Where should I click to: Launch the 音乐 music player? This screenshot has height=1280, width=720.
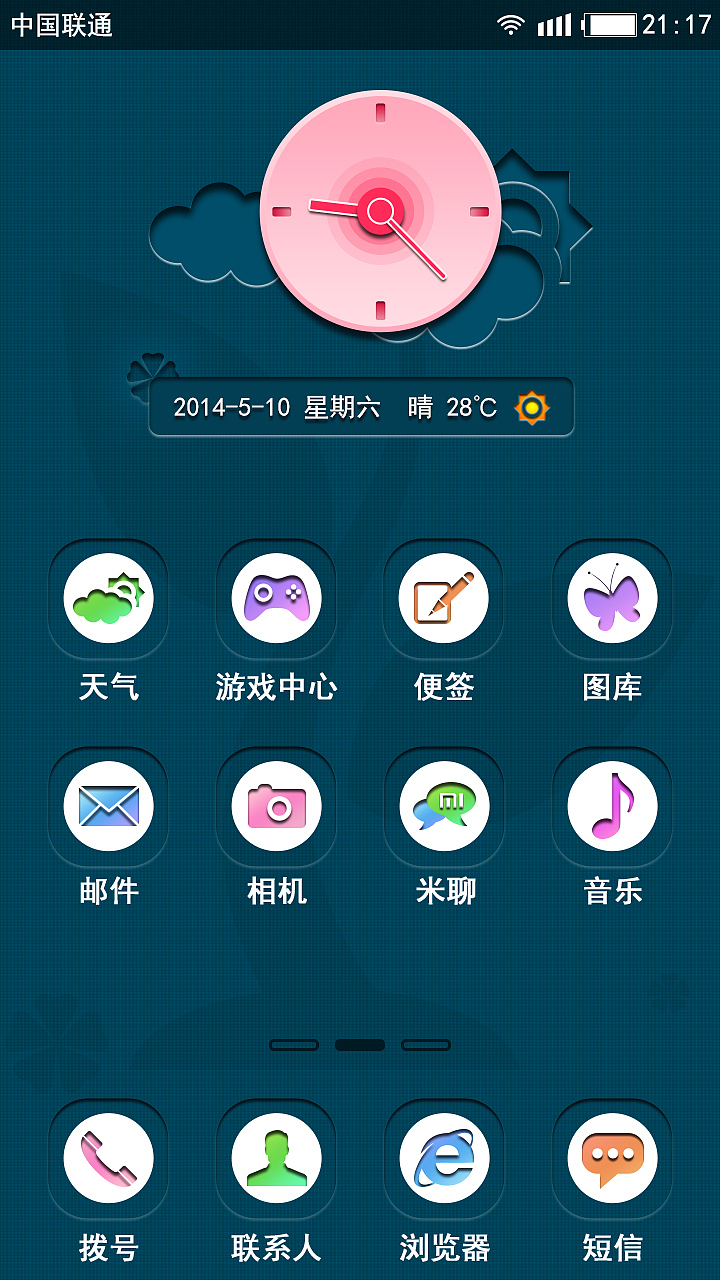click(x=612, y=806)
